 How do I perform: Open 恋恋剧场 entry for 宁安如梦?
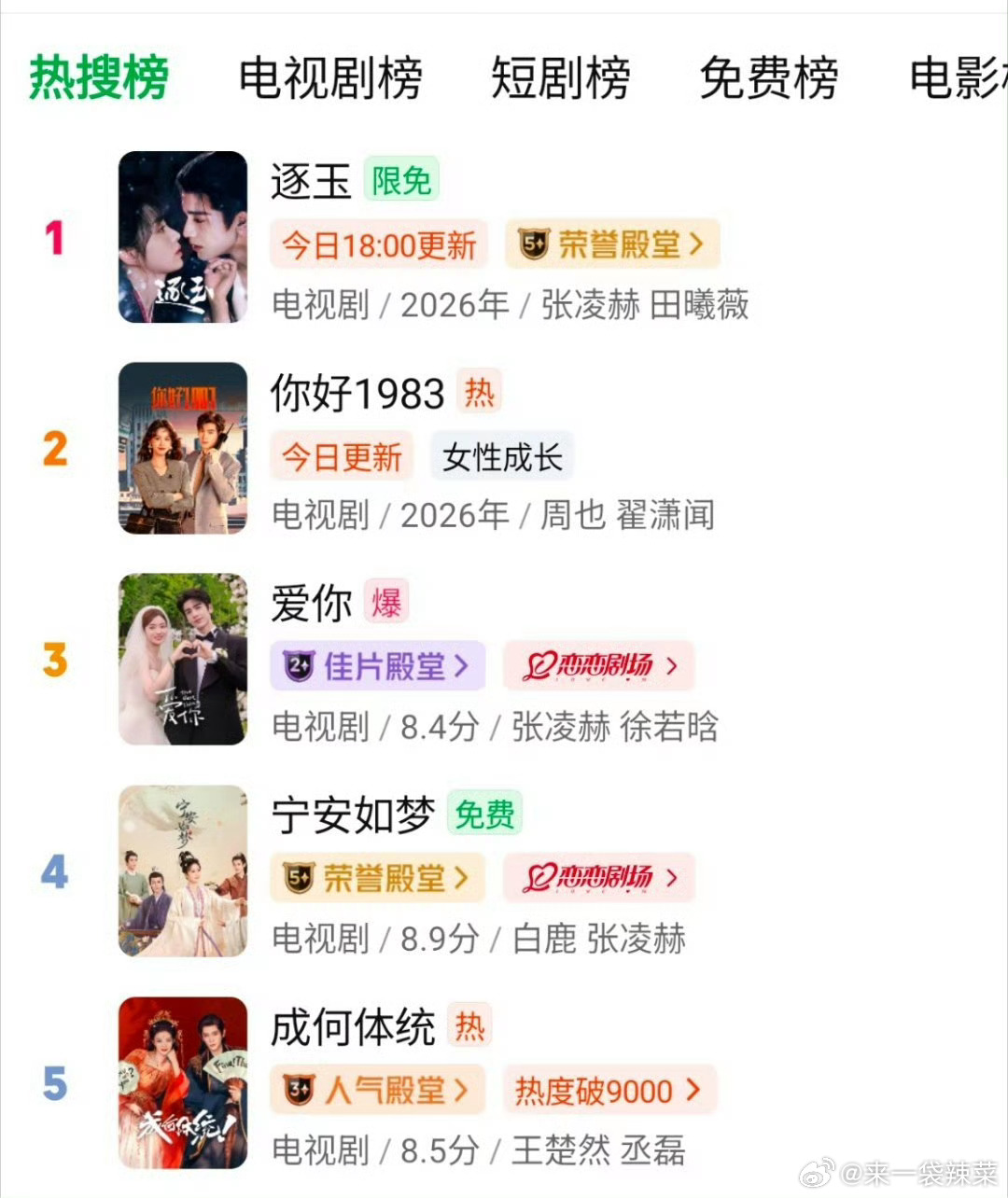pos(597,878)
